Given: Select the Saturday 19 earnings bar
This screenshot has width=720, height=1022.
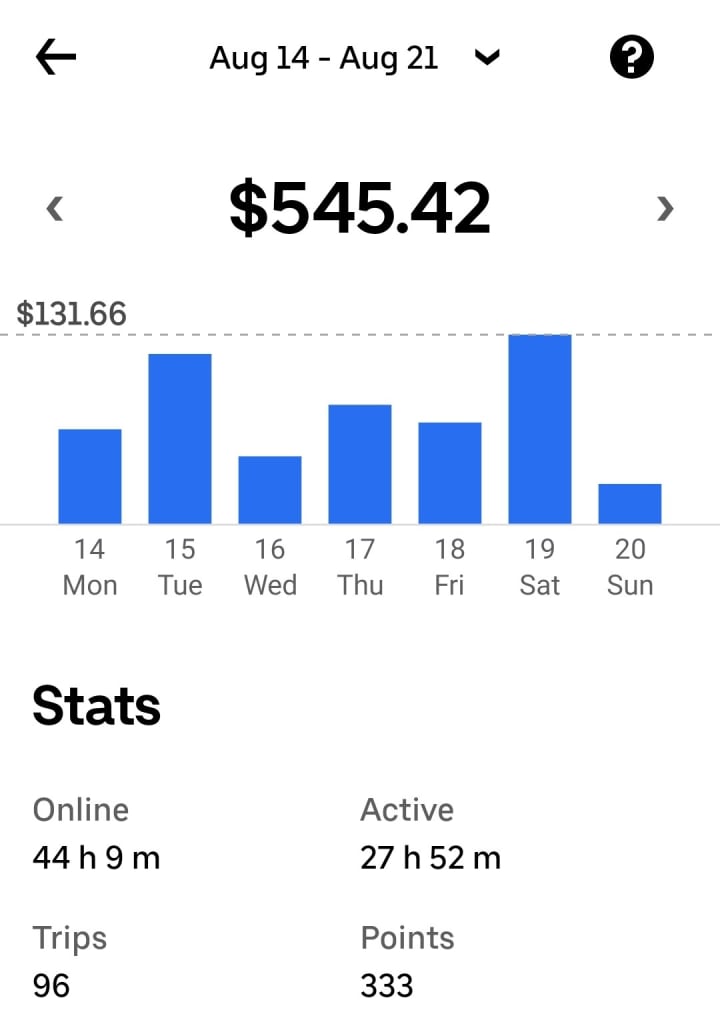Looking at the screenshot, I should (540, 429).
